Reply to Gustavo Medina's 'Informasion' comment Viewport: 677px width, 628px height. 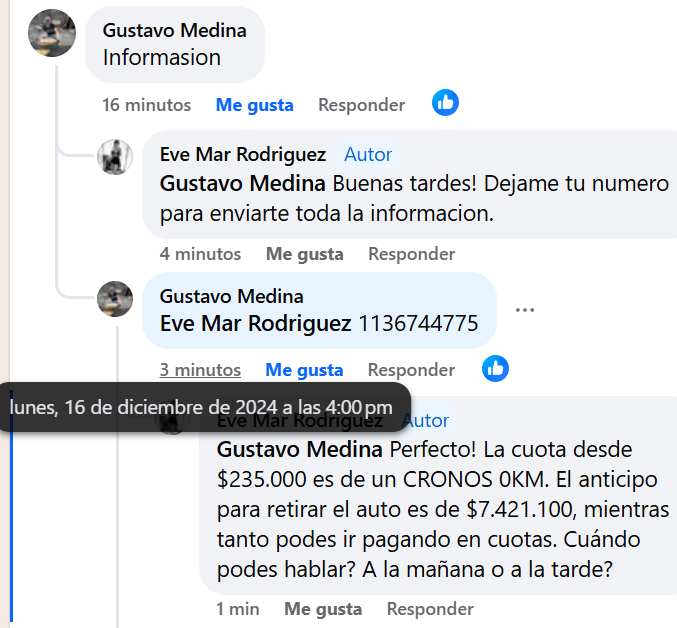[x=361, y=105]
